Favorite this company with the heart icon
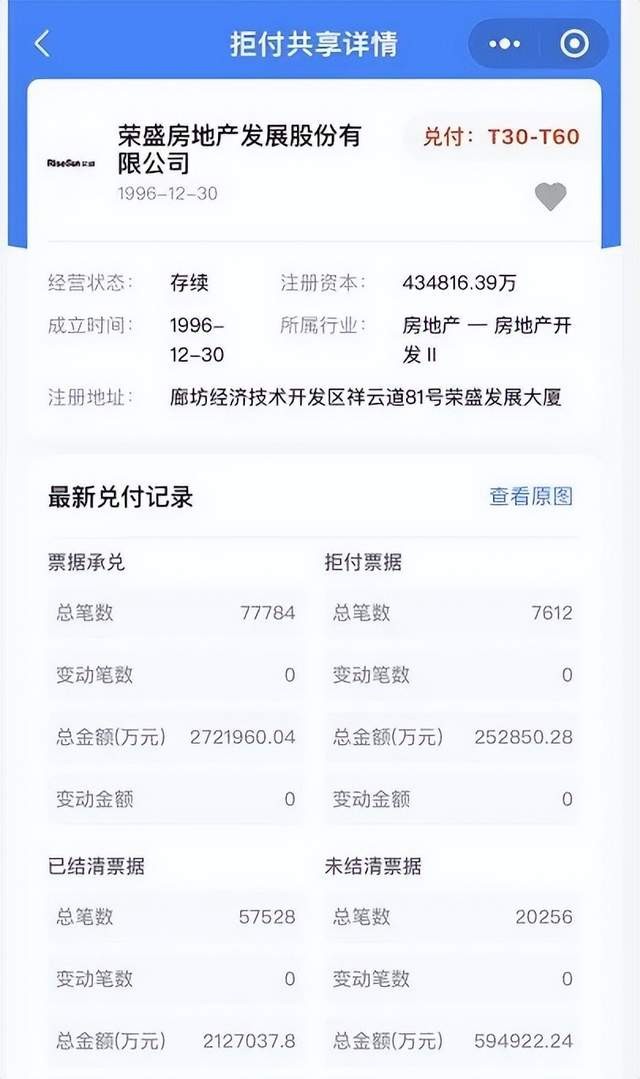This screenshot has height=1079, width=640. [551, 197]
